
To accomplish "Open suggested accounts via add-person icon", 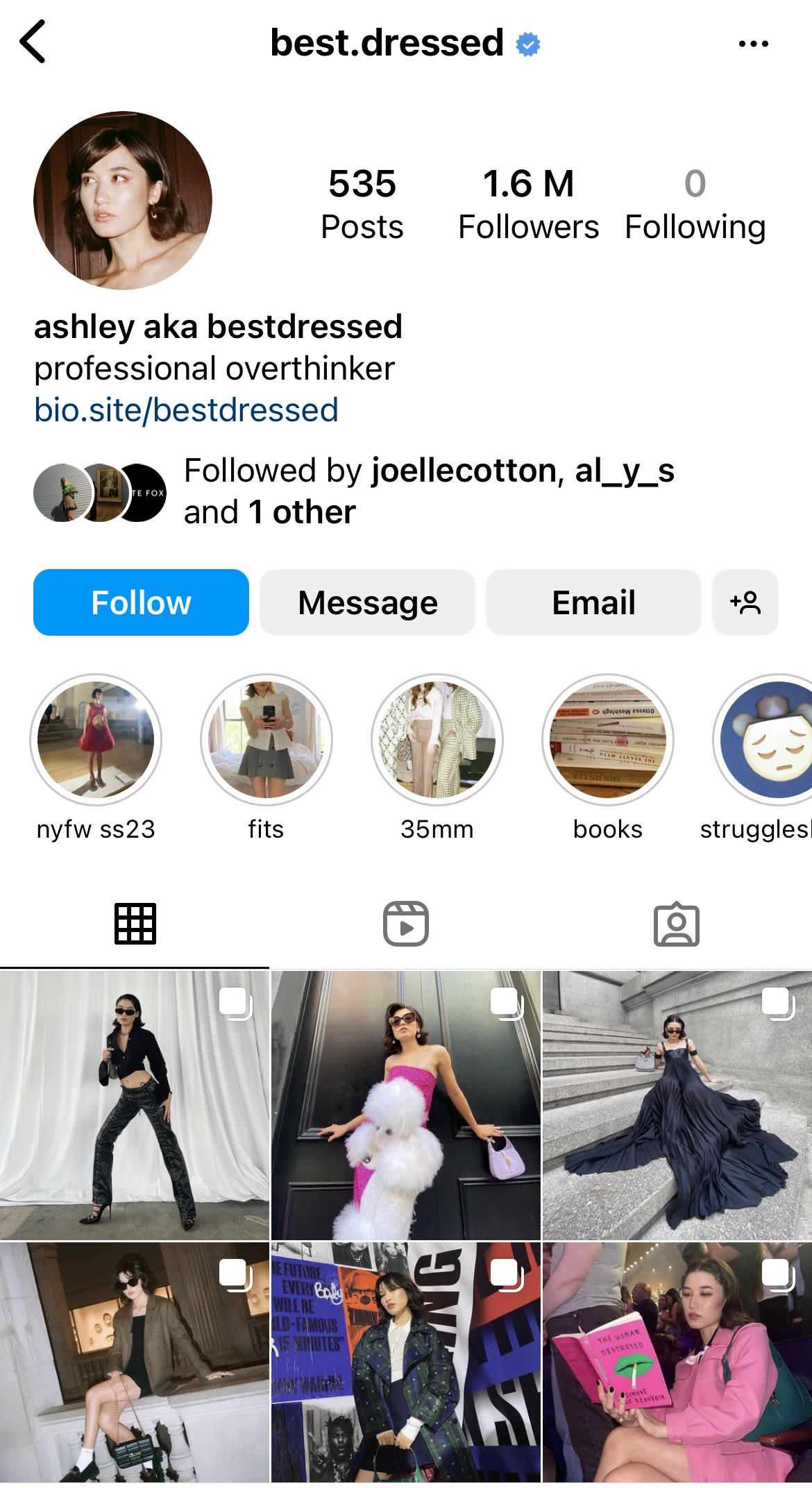I will tap(745, 602).
